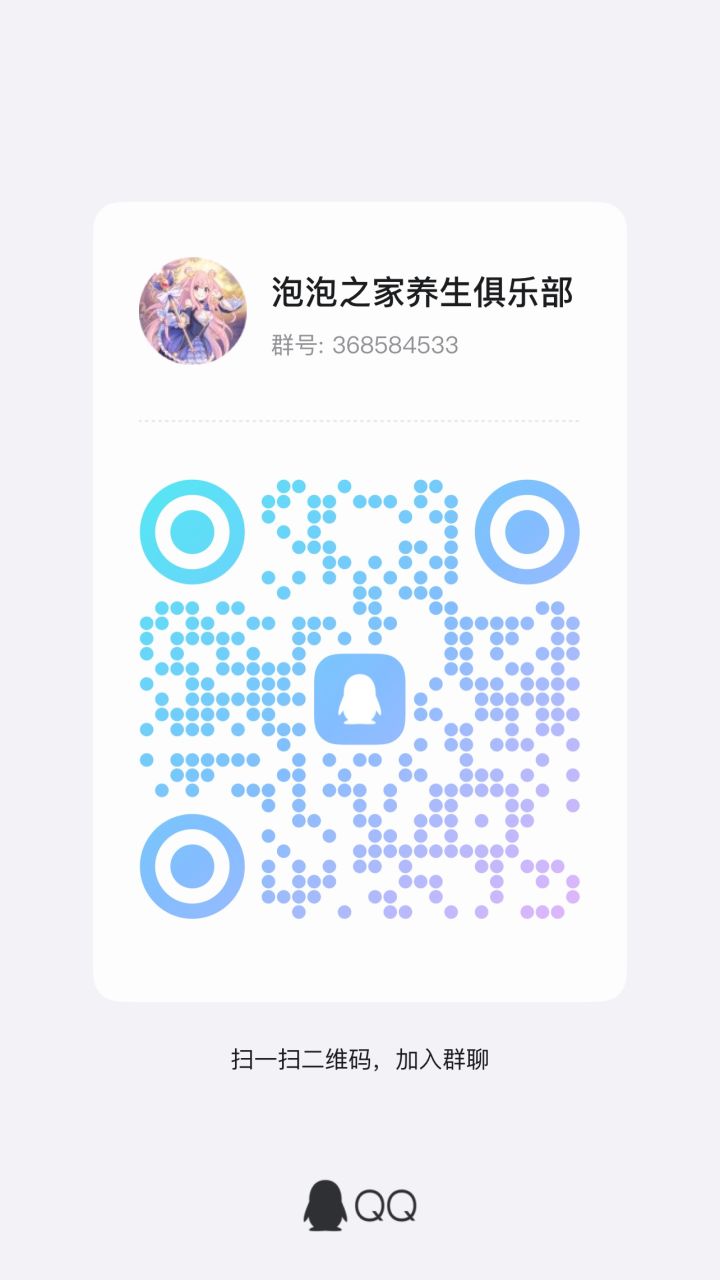Select the top-left QR position marker

[191, 531]
